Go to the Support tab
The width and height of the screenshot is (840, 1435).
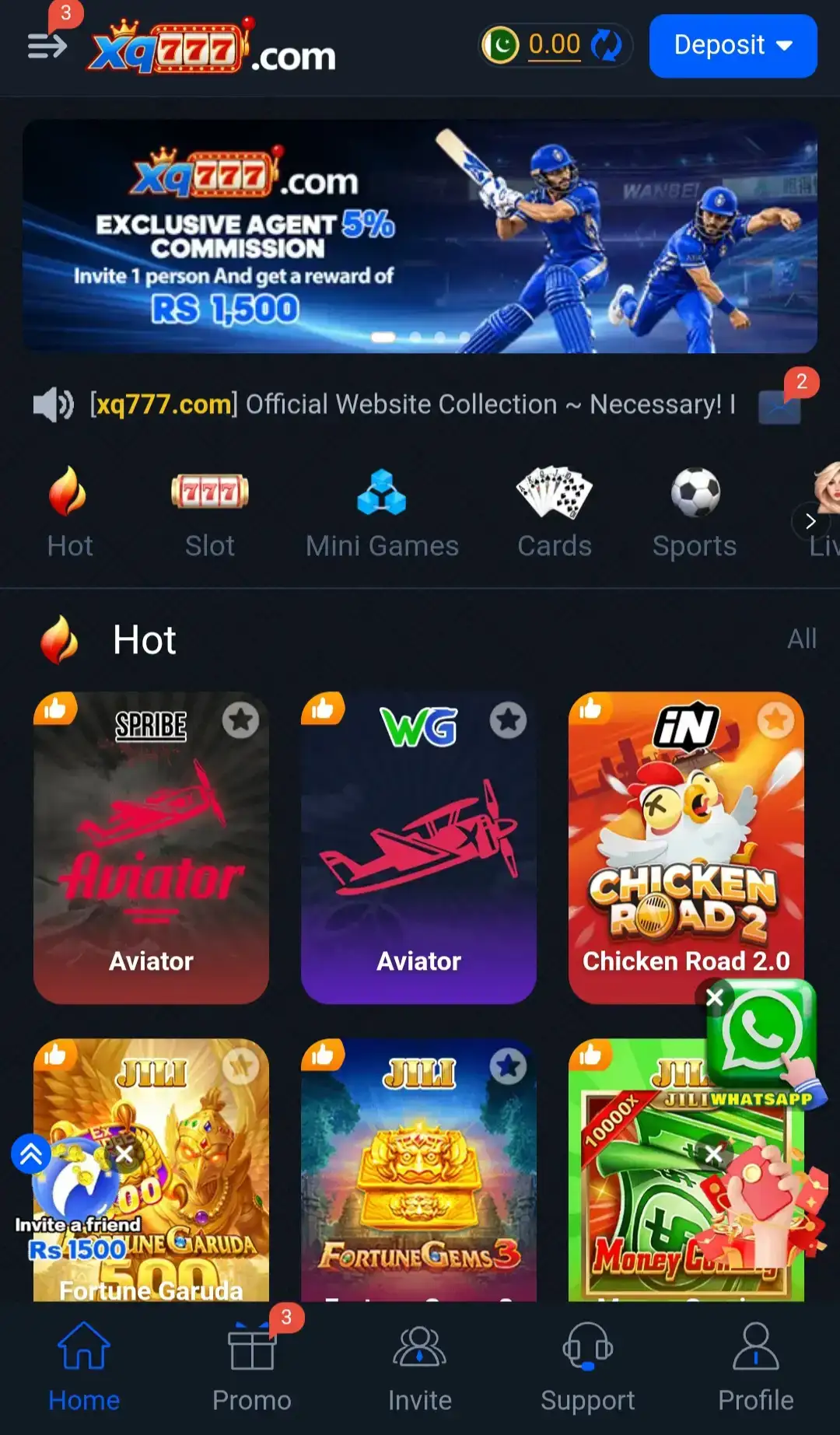click(x=588, y=1368)
